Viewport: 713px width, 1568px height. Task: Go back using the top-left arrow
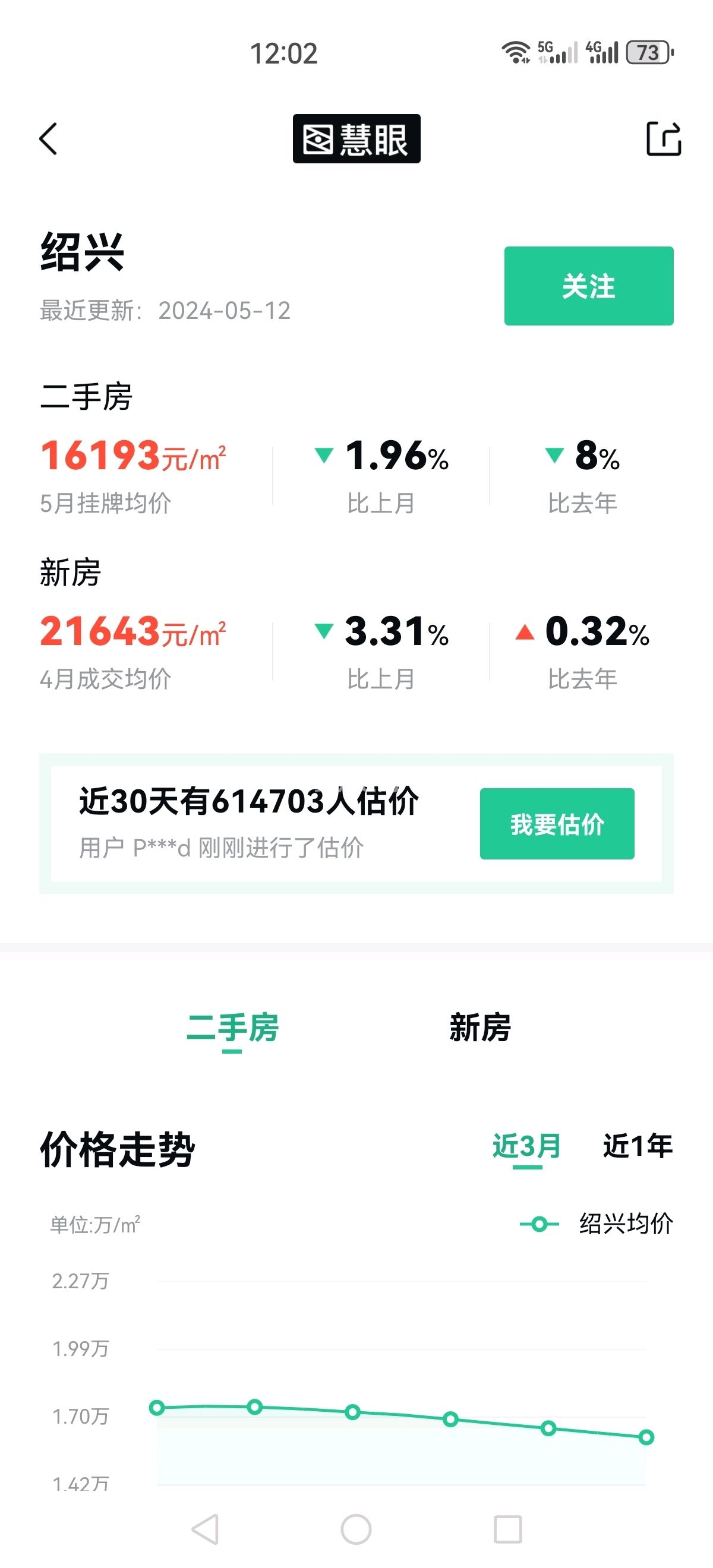coord(48,139)
